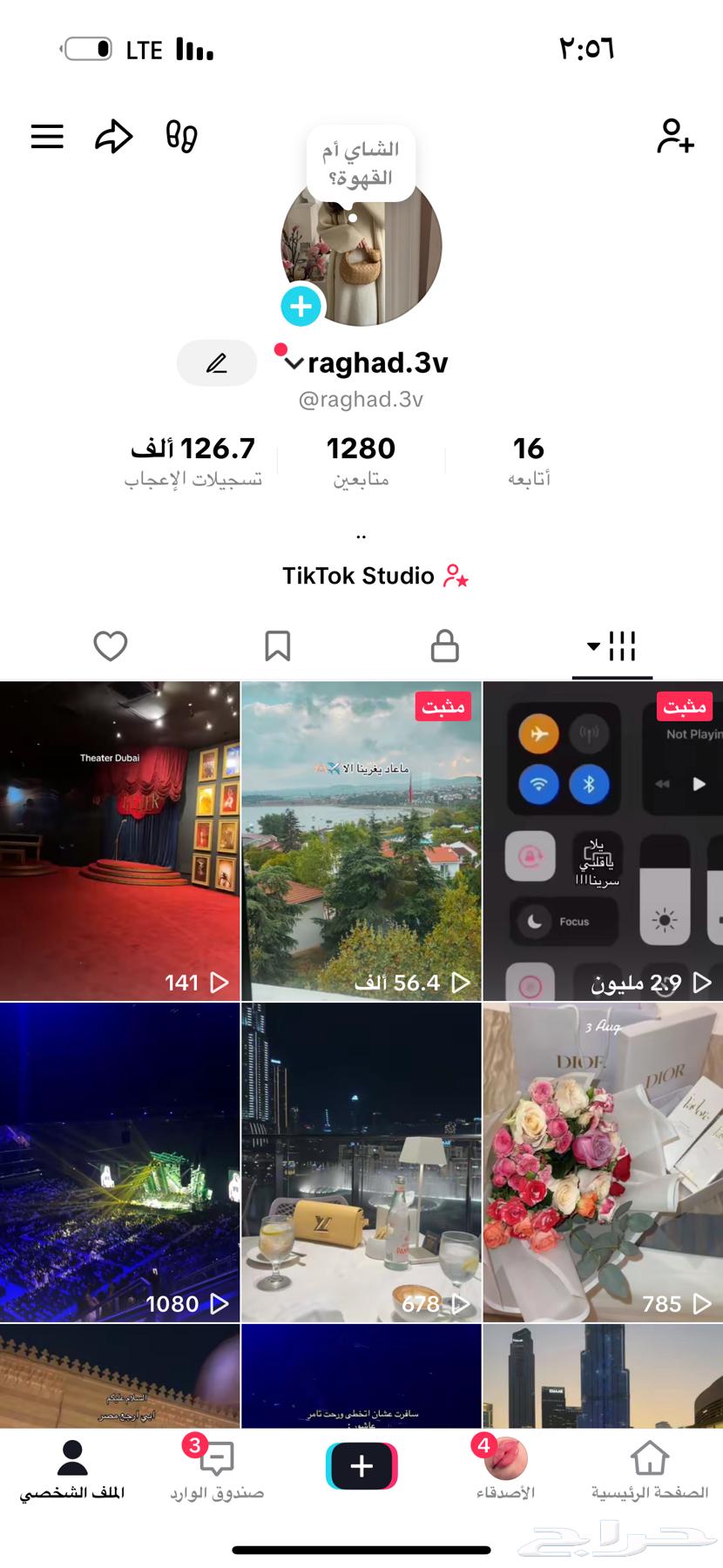Tap the quote-style icon beside share arrow

coord(180,136)
